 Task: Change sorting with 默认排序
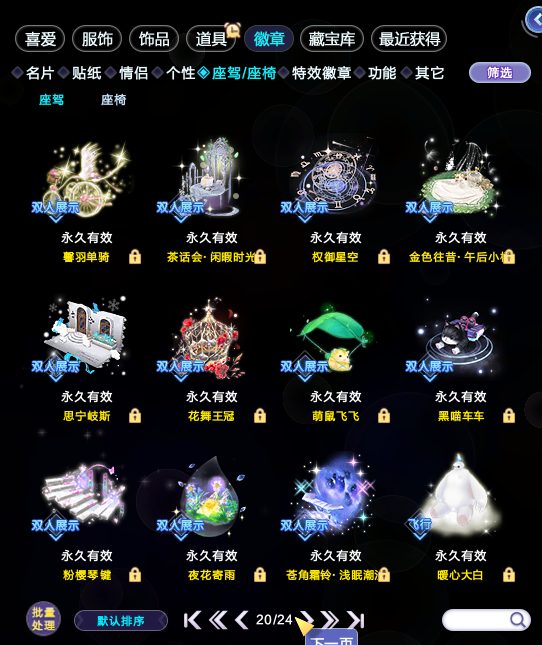click(x=121, y=620)
